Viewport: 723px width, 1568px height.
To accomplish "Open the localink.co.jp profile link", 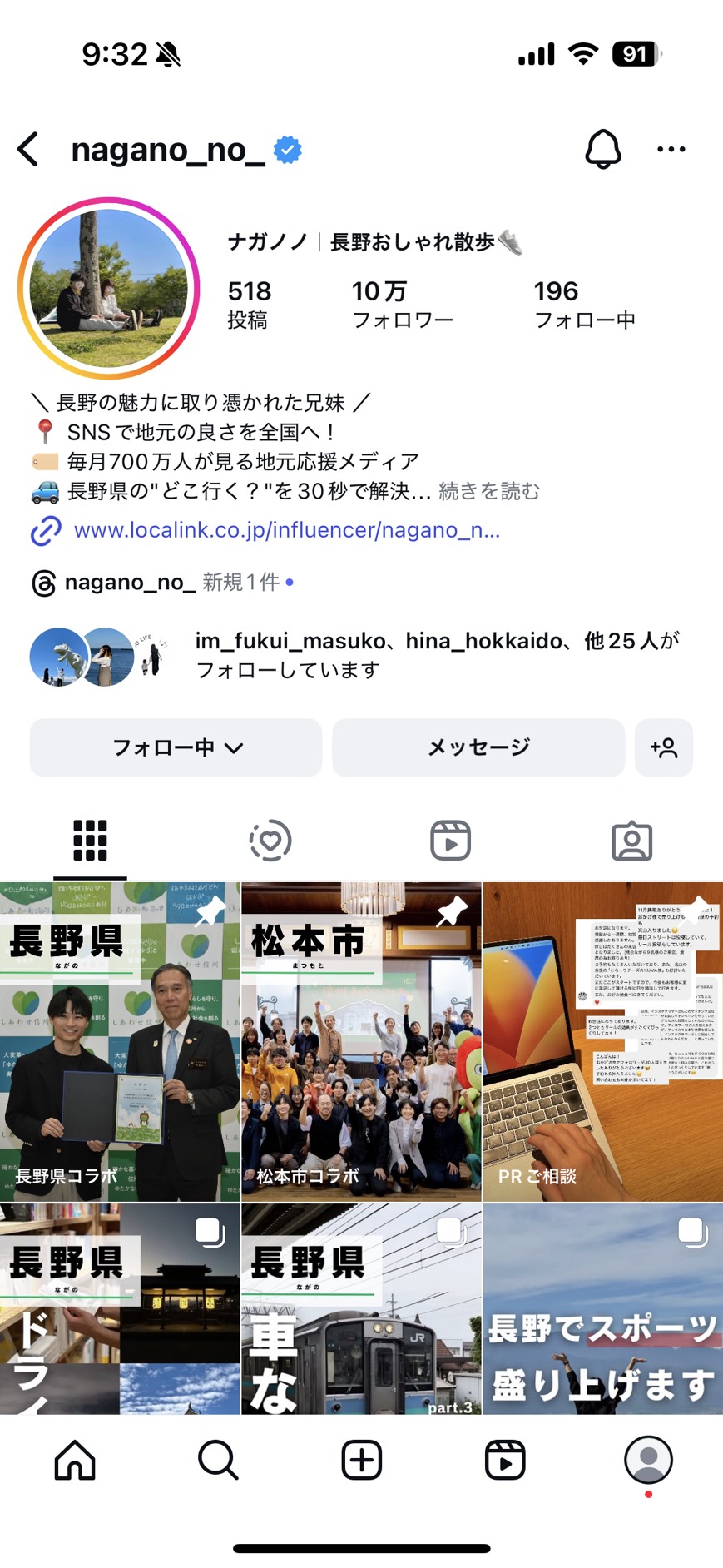I will [286, 530].
